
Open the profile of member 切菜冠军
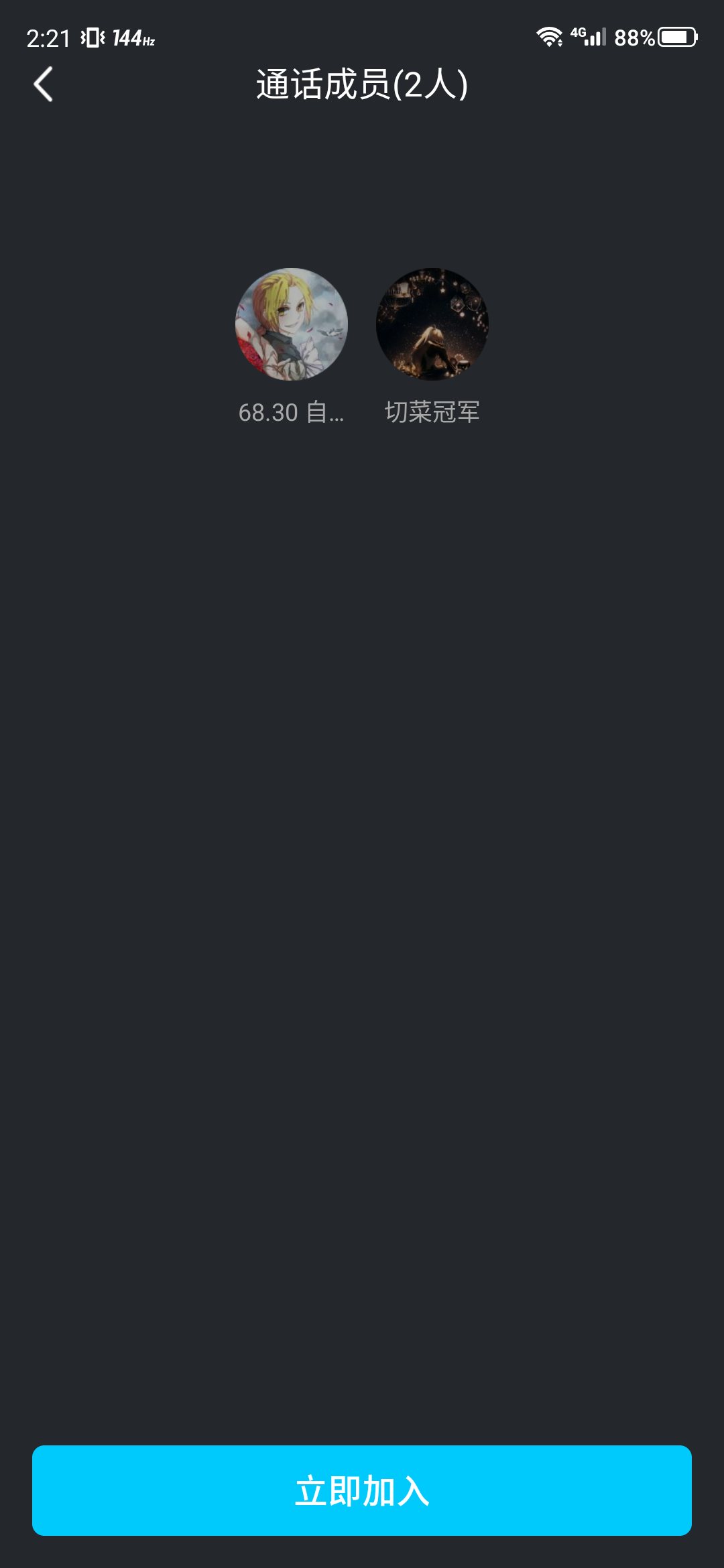432,324
